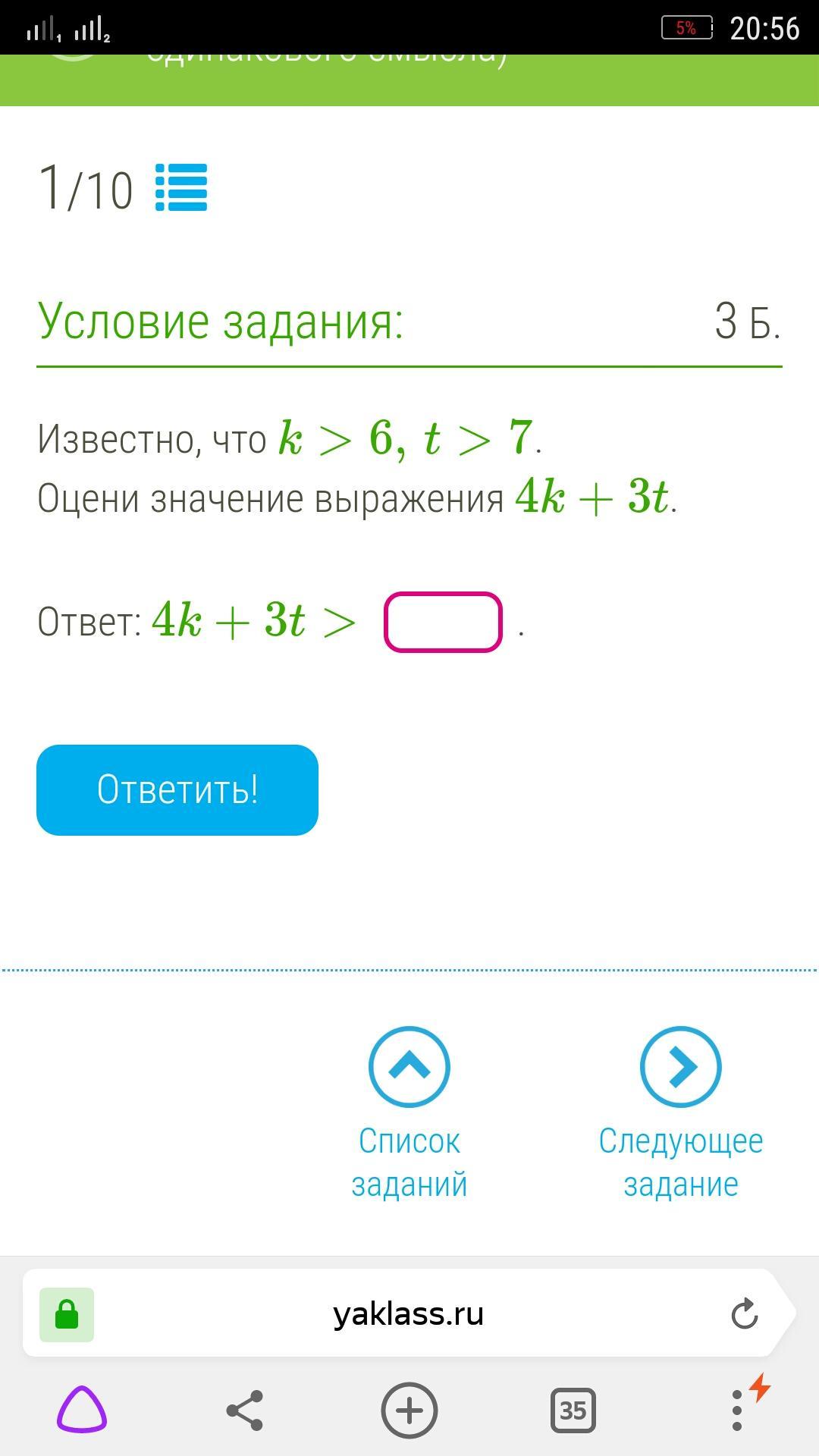Screen dimensions: 819x1456
Task: Submit with the Ответить! button
Action: [x=177, y=789]
